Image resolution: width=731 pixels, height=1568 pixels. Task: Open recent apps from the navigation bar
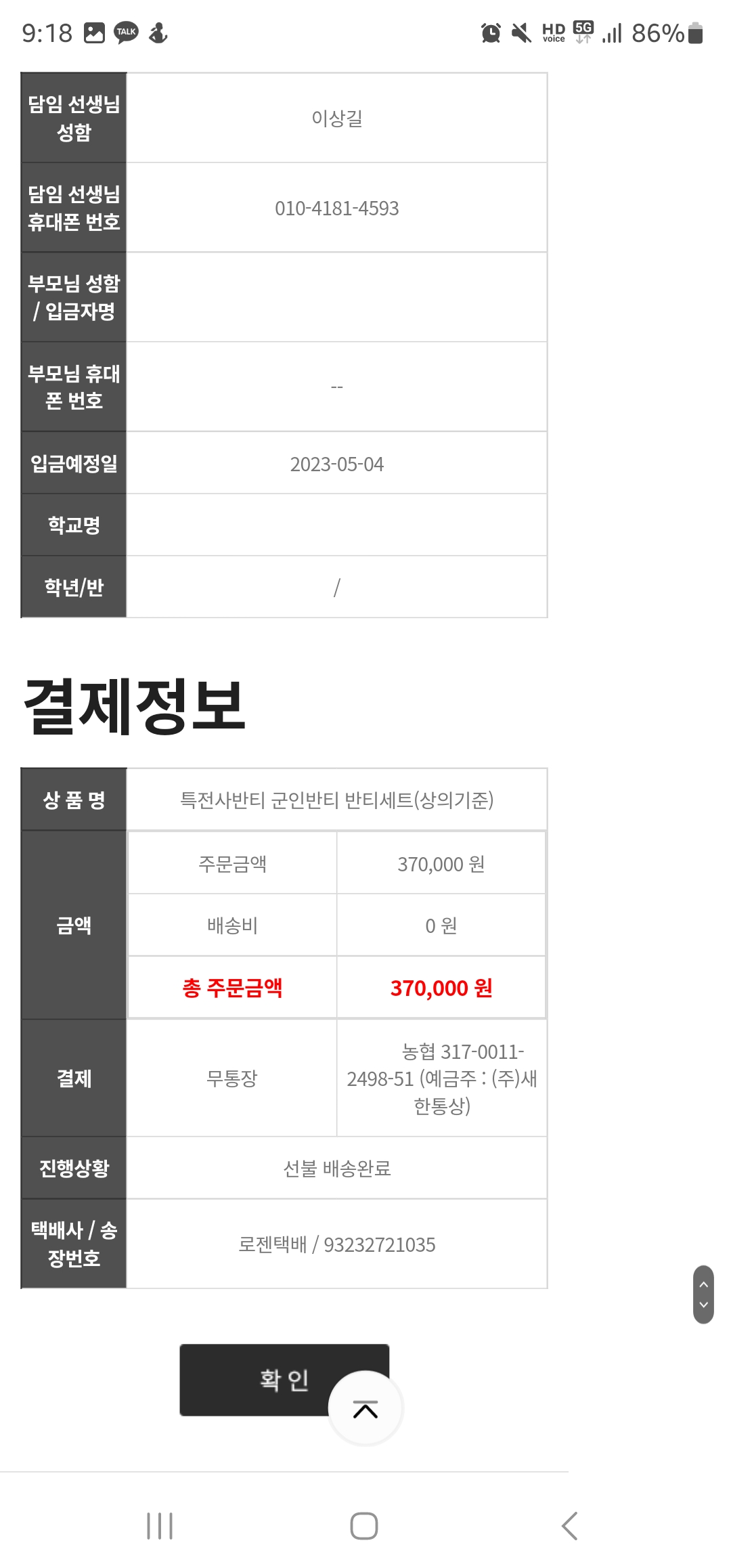point(160,1526)
